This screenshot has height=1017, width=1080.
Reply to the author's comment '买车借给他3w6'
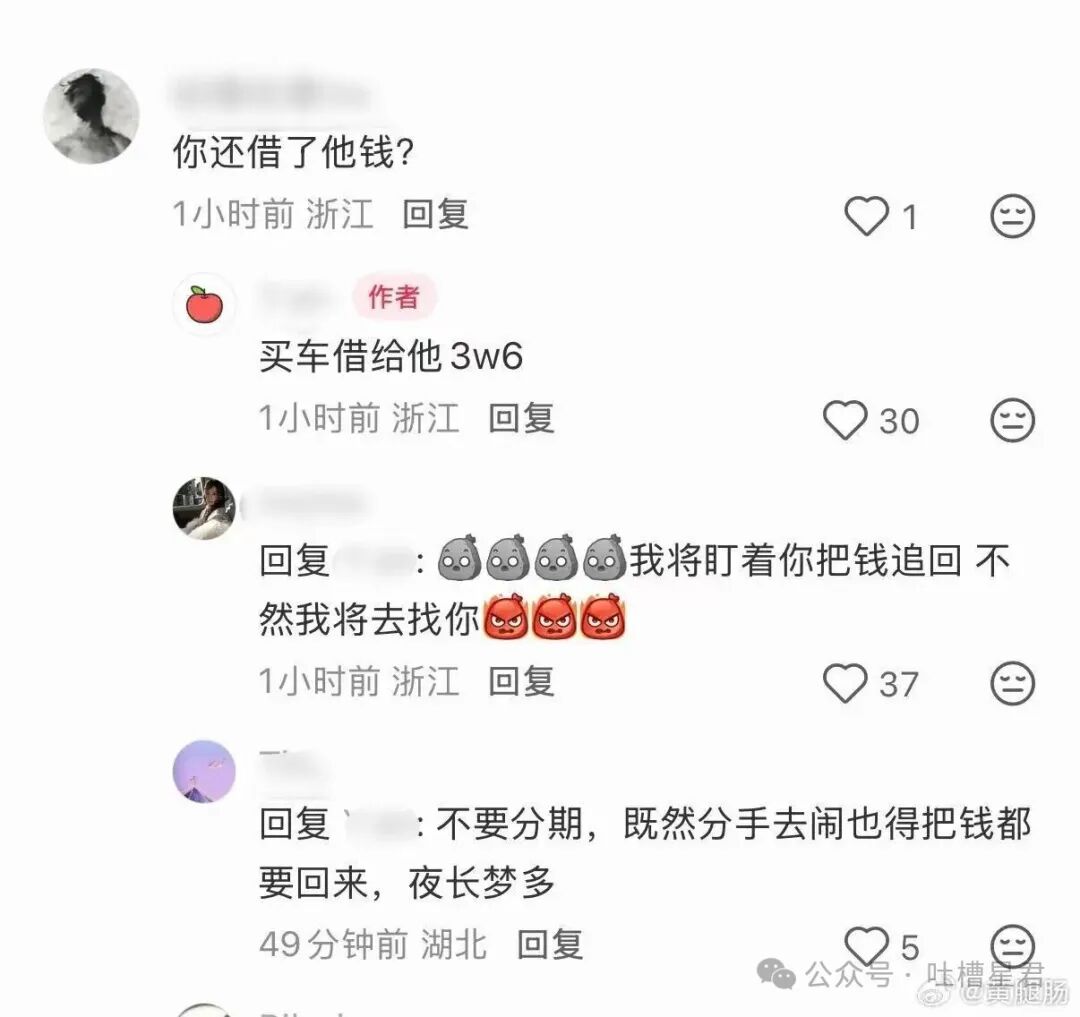coord(521,418)
